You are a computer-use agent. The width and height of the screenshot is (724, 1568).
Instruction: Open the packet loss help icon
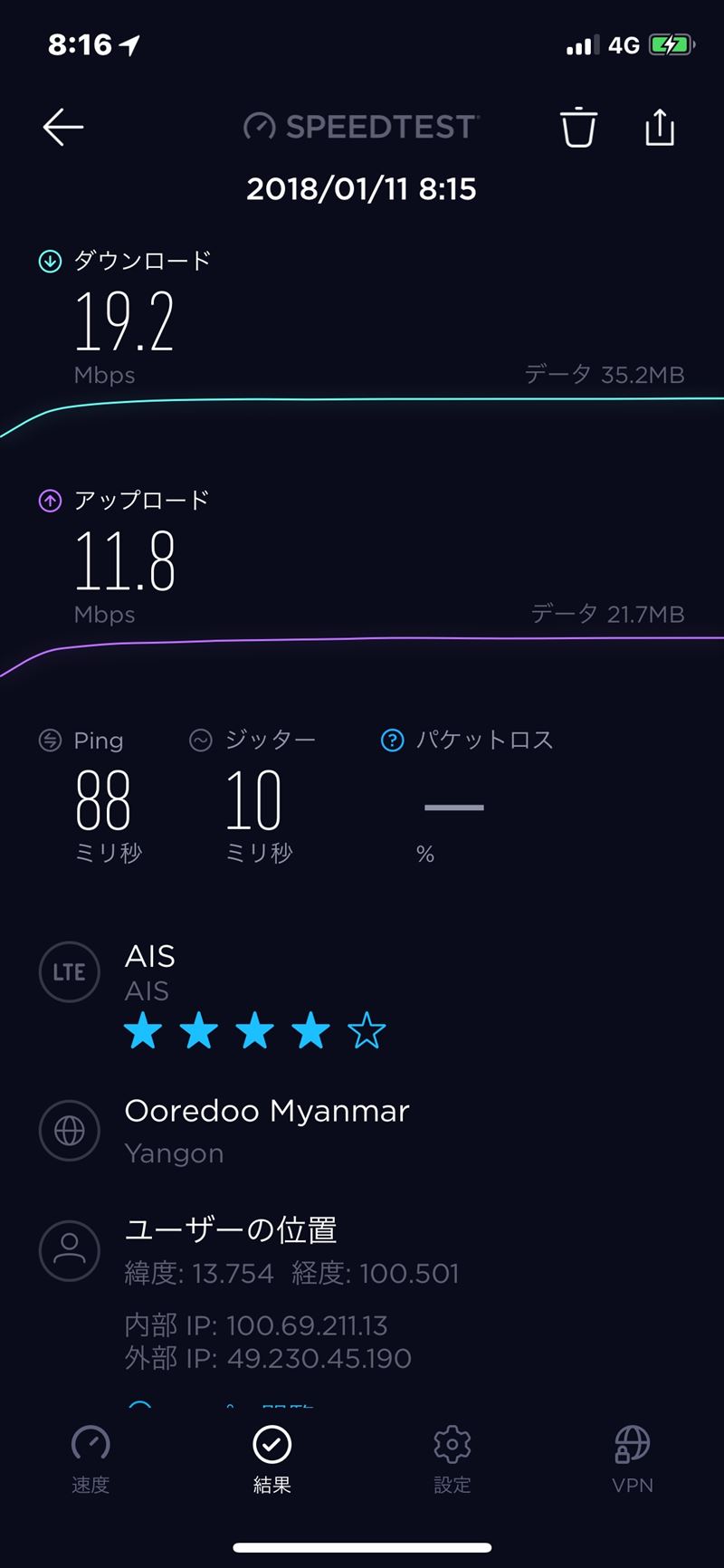pos(392,741)
